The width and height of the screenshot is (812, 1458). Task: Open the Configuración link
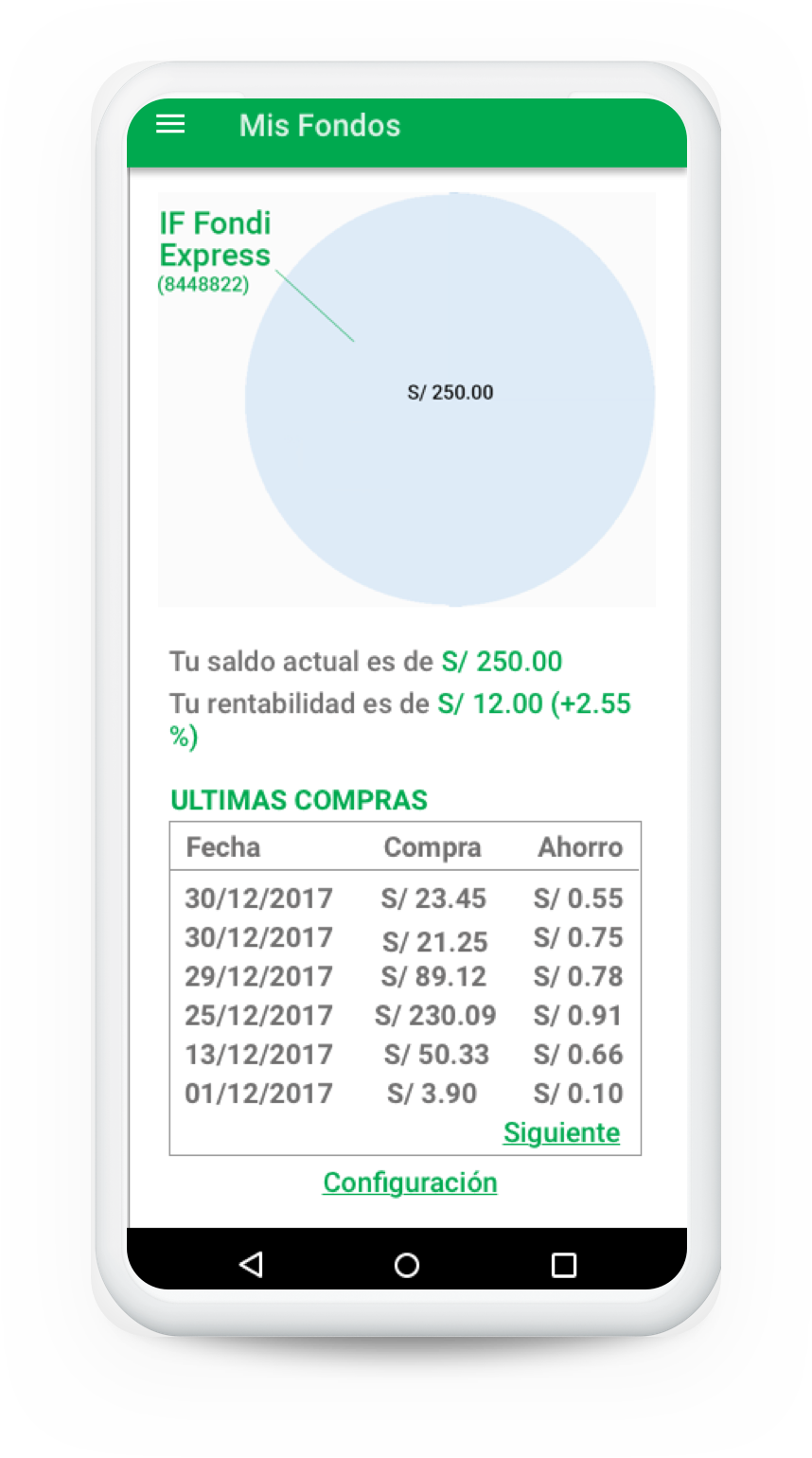410,1182
